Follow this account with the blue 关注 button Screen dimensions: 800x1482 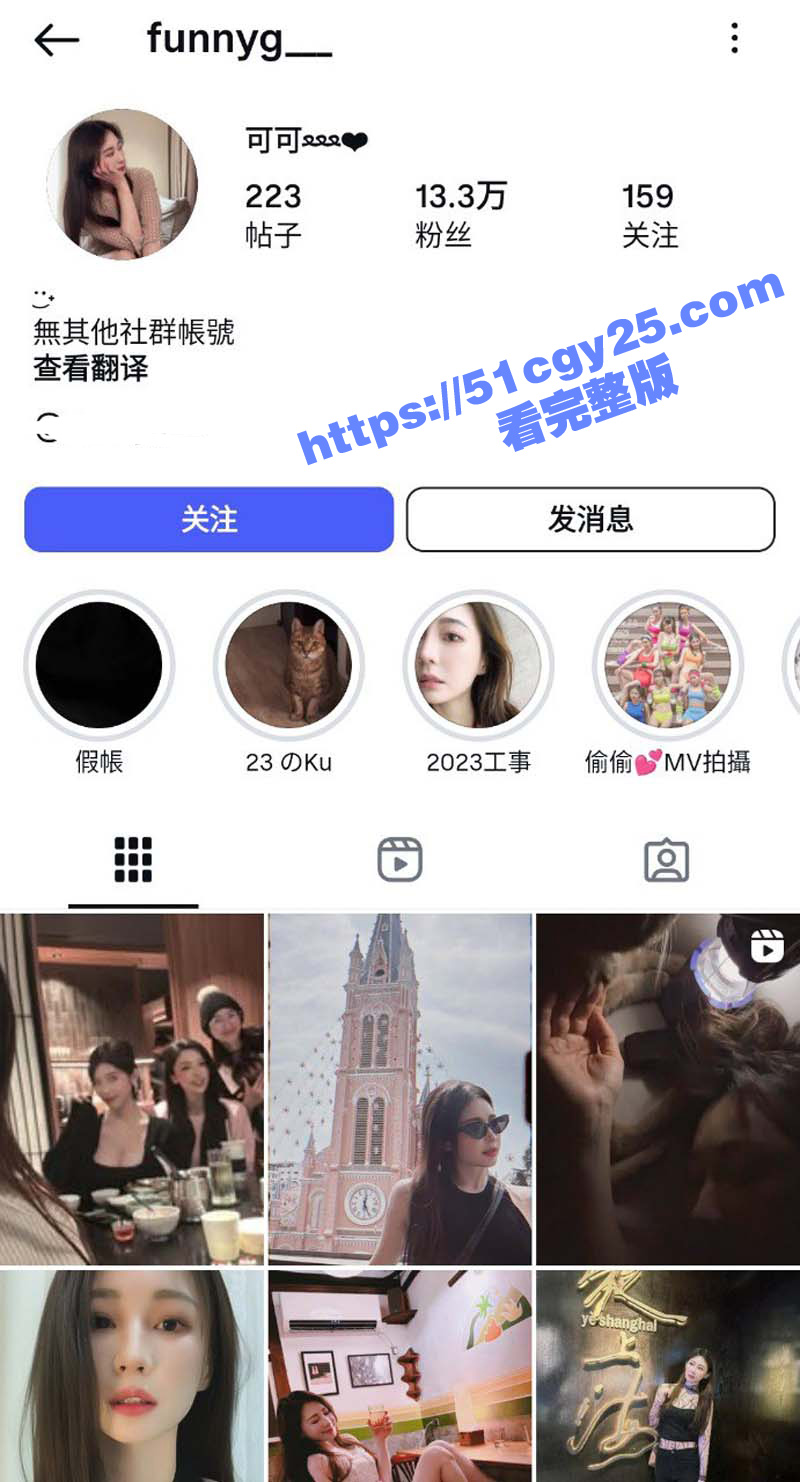pos(209,519)
